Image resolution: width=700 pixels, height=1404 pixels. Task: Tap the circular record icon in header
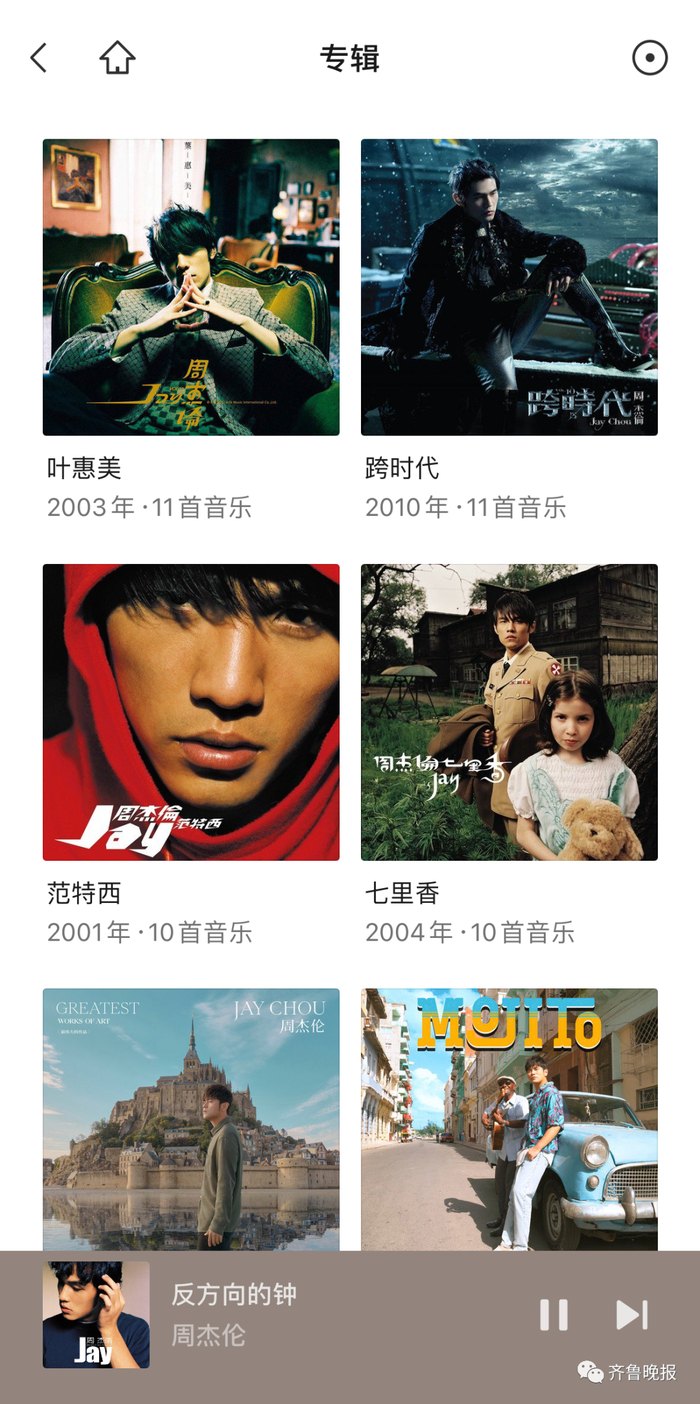tap(649, 58)
